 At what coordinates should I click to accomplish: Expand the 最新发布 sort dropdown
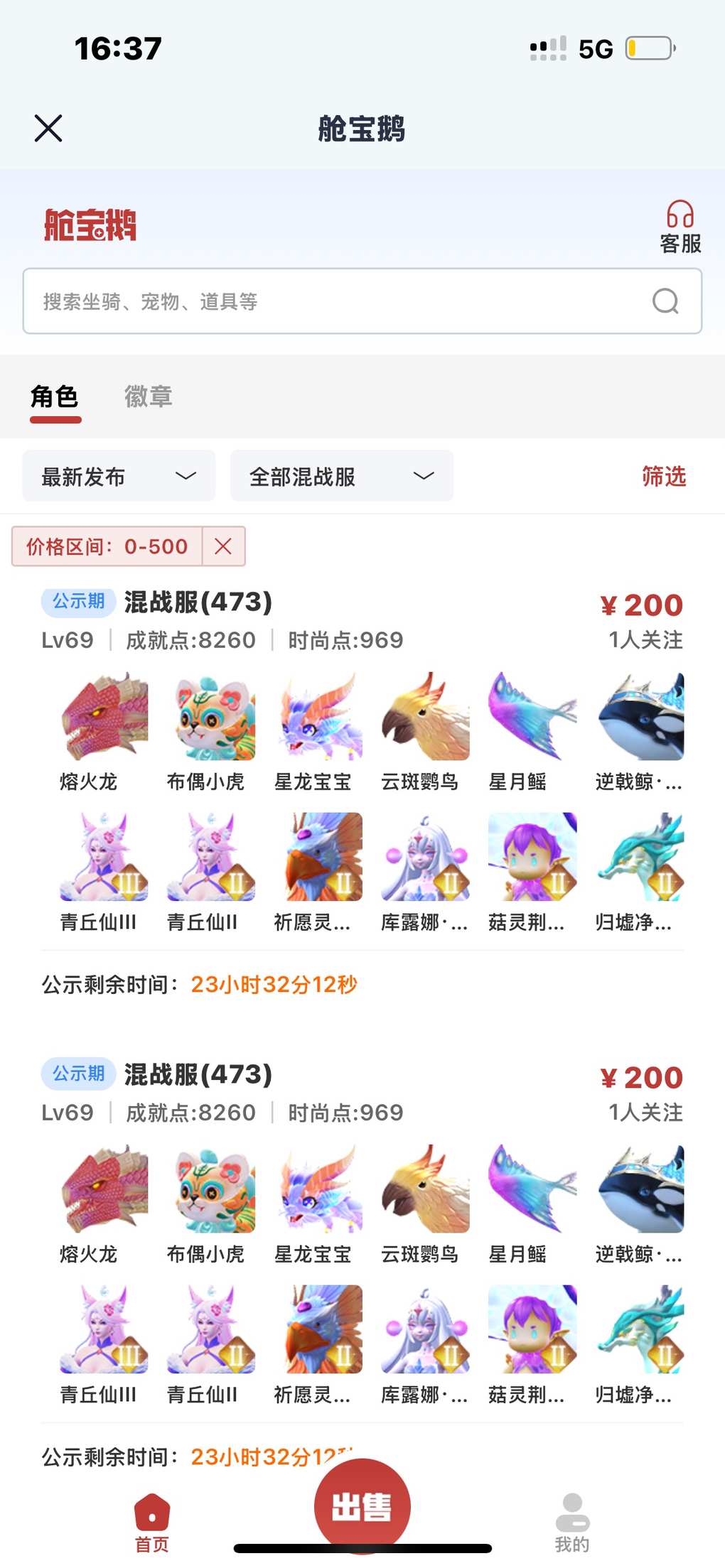119,476
